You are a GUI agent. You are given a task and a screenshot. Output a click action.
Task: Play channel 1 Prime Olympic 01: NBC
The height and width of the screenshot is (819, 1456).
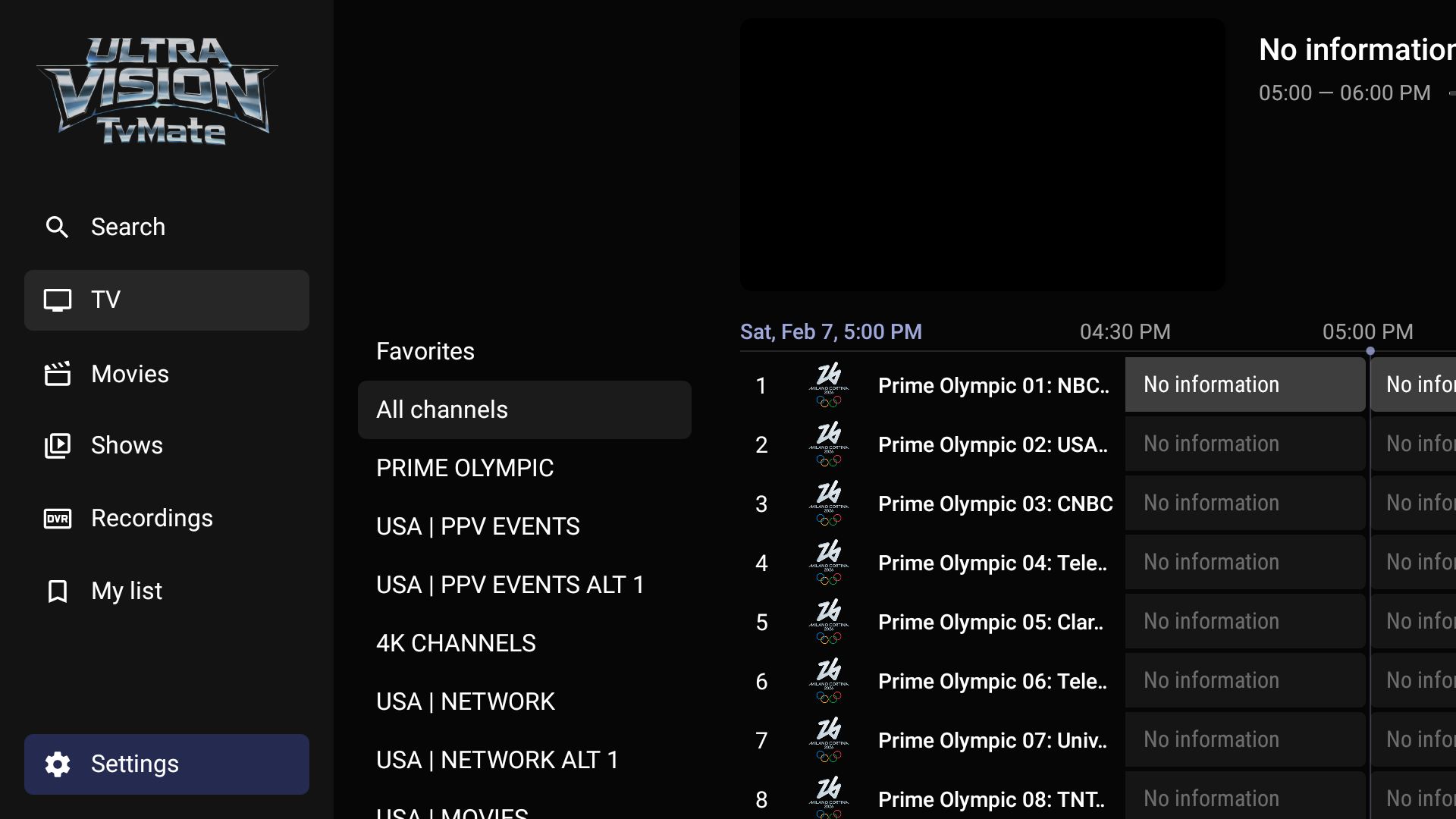[x=993, y=385]
